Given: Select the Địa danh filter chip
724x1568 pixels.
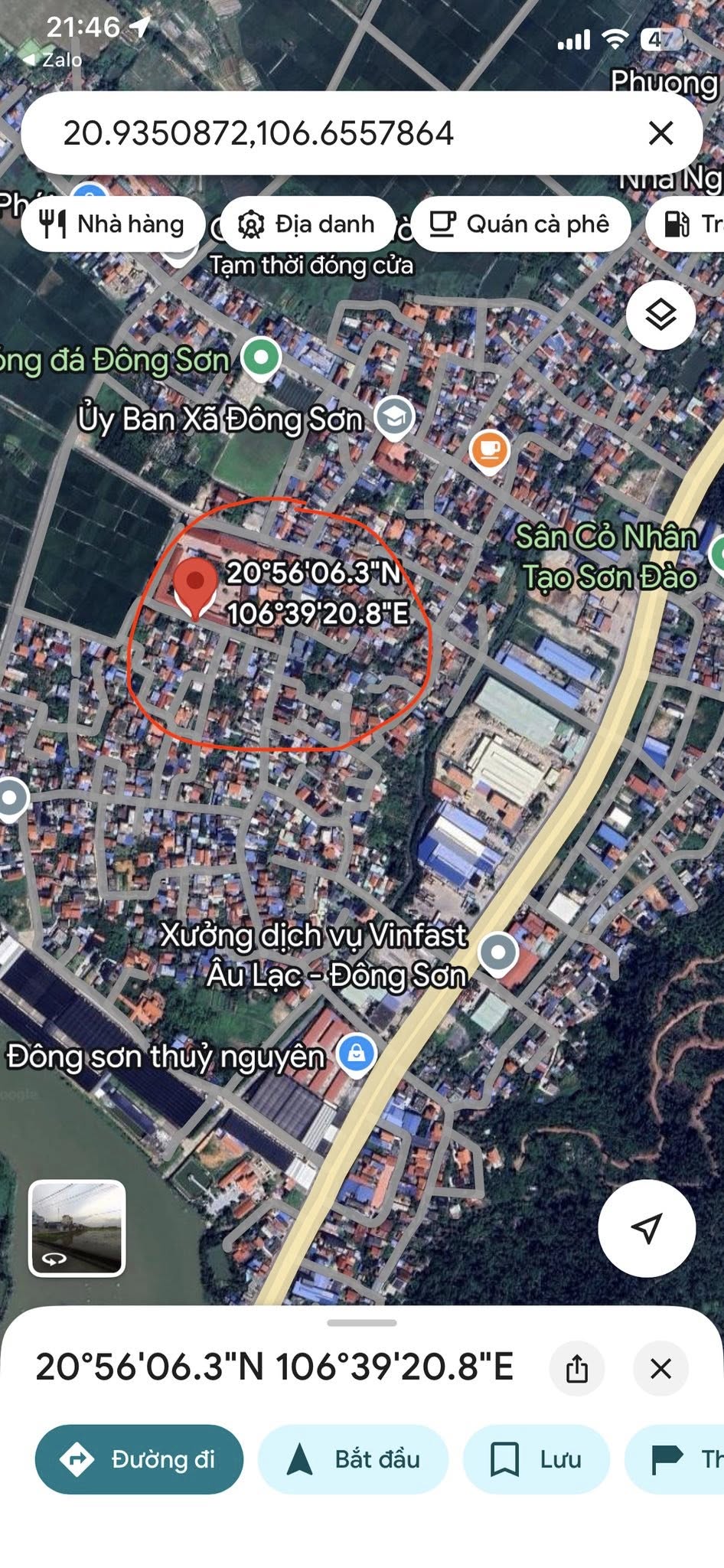Looking at the screenshot, I should [308, 224].
